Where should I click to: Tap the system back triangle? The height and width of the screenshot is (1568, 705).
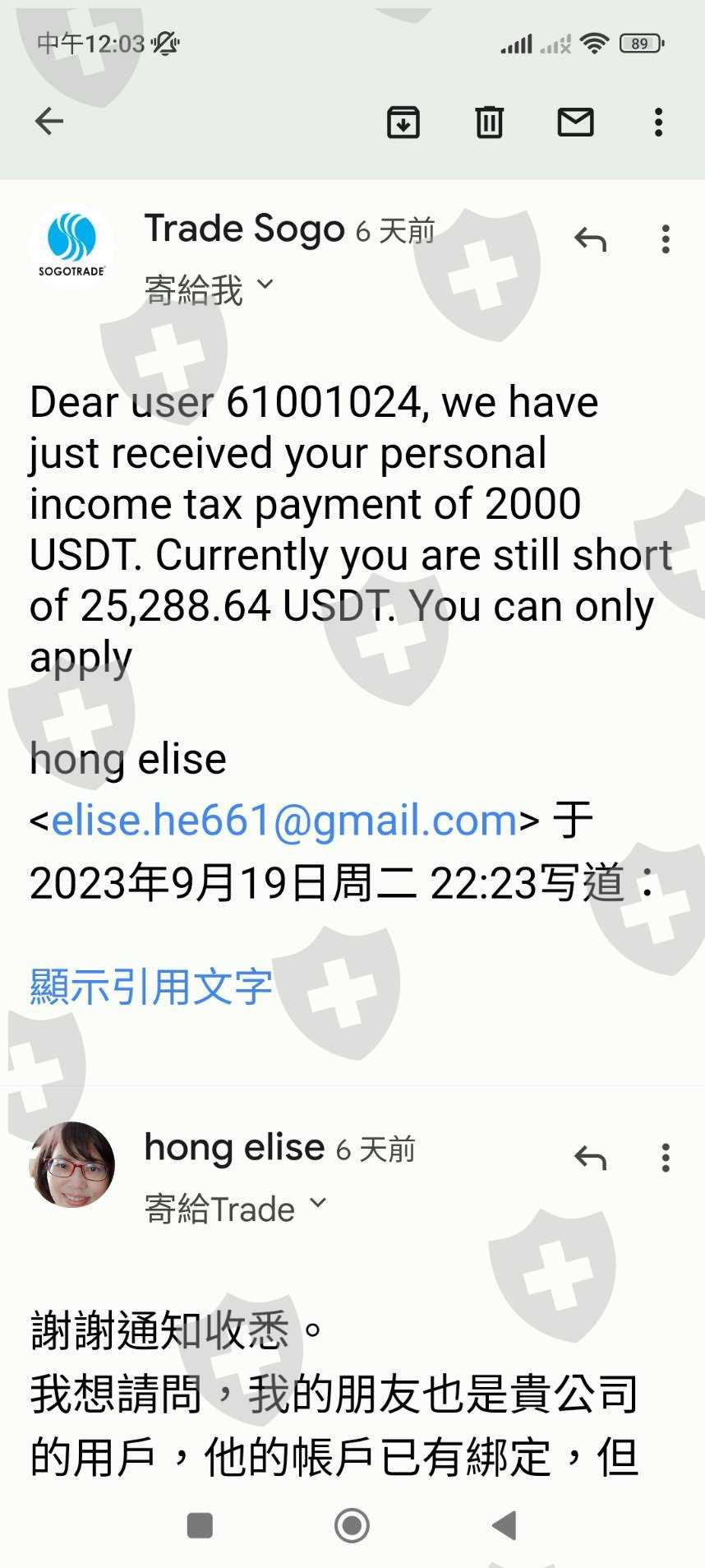coord(504,1525)
